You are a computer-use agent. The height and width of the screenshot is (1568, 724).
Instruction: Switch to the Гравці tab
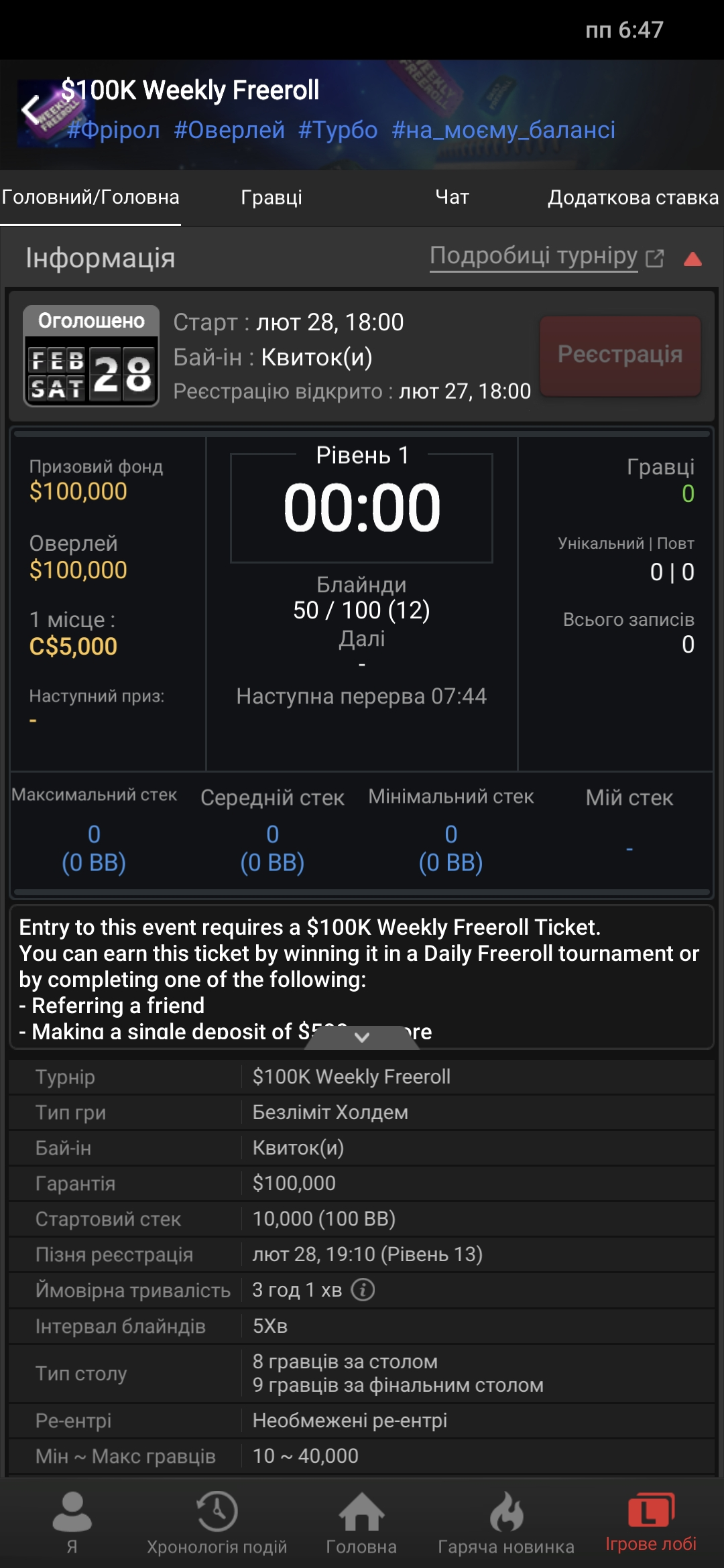[x=271, y=198]
